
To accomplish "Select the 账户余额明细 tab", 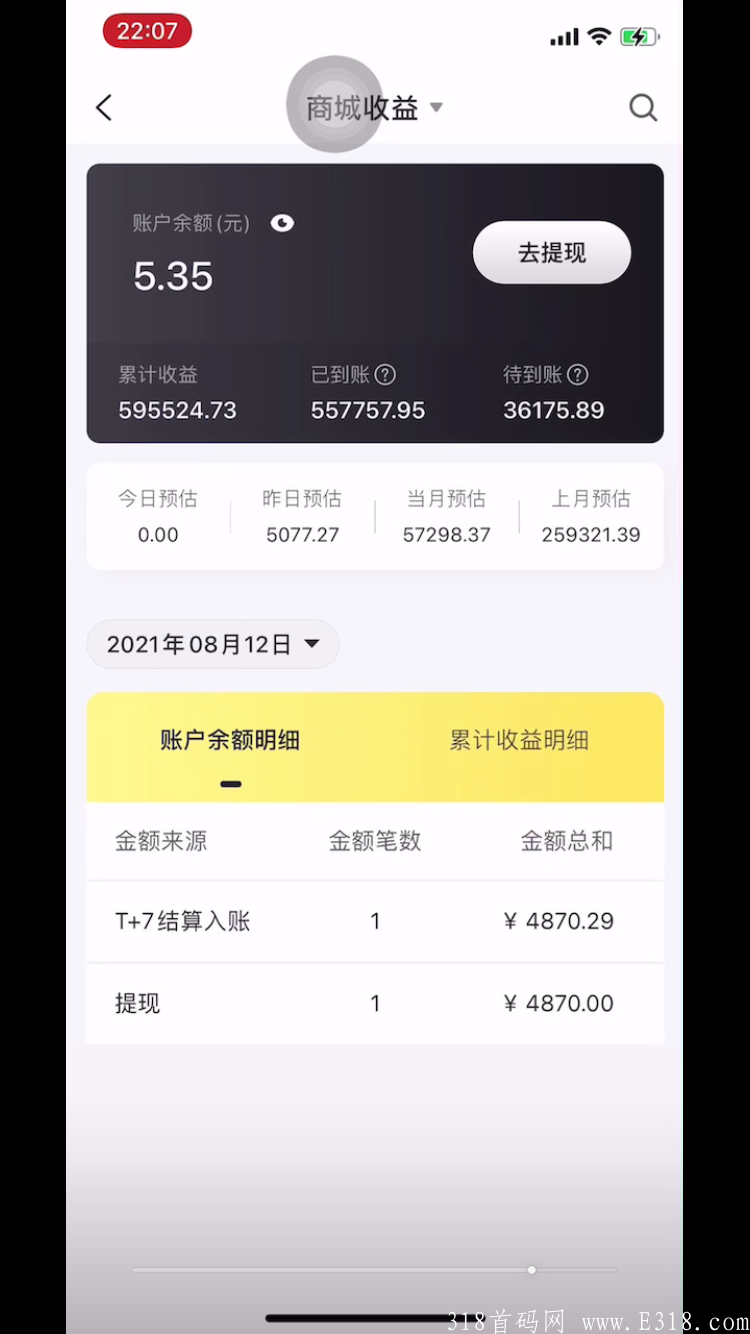I will [x=230, y=740].
